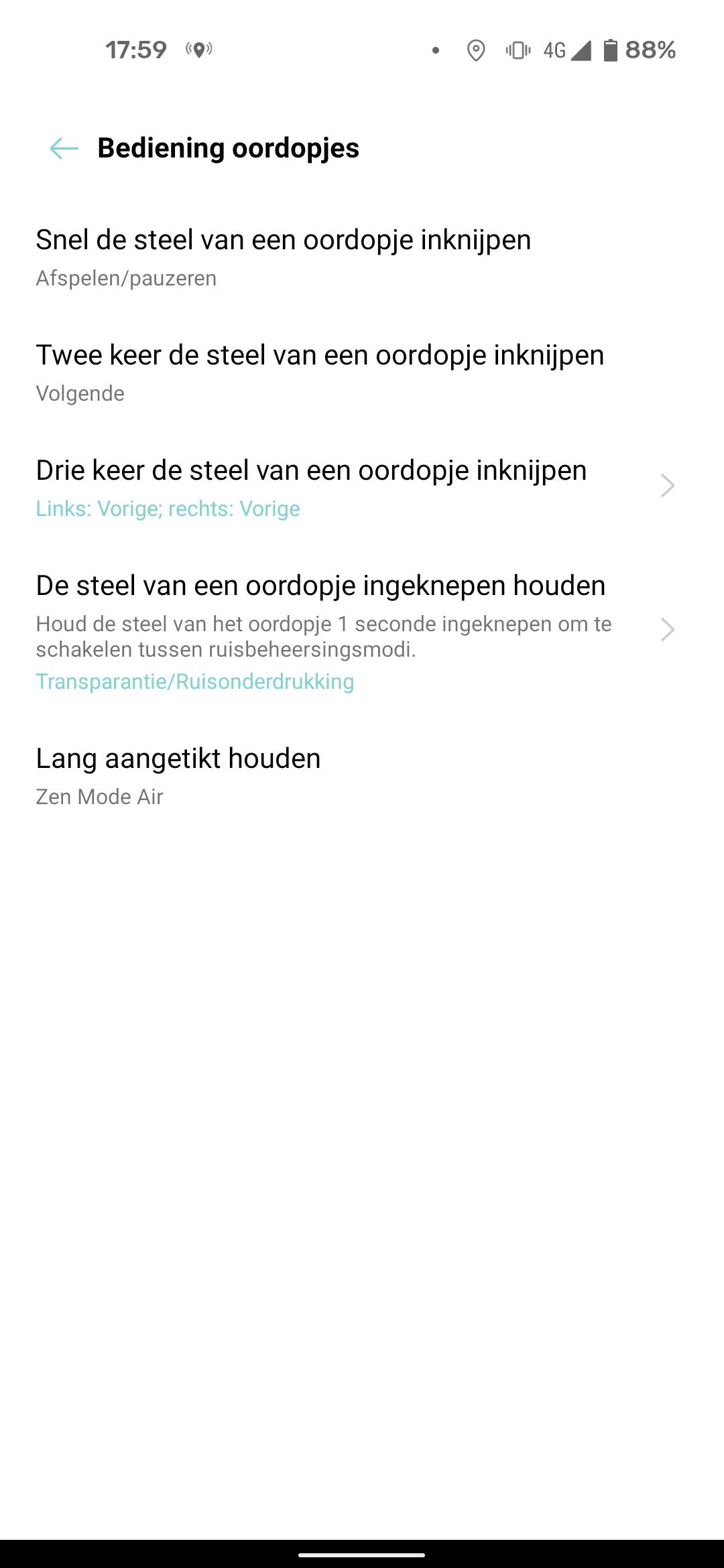
Task: Open 'Twee keer de steel' setting row
Action: tap(320, 372)
